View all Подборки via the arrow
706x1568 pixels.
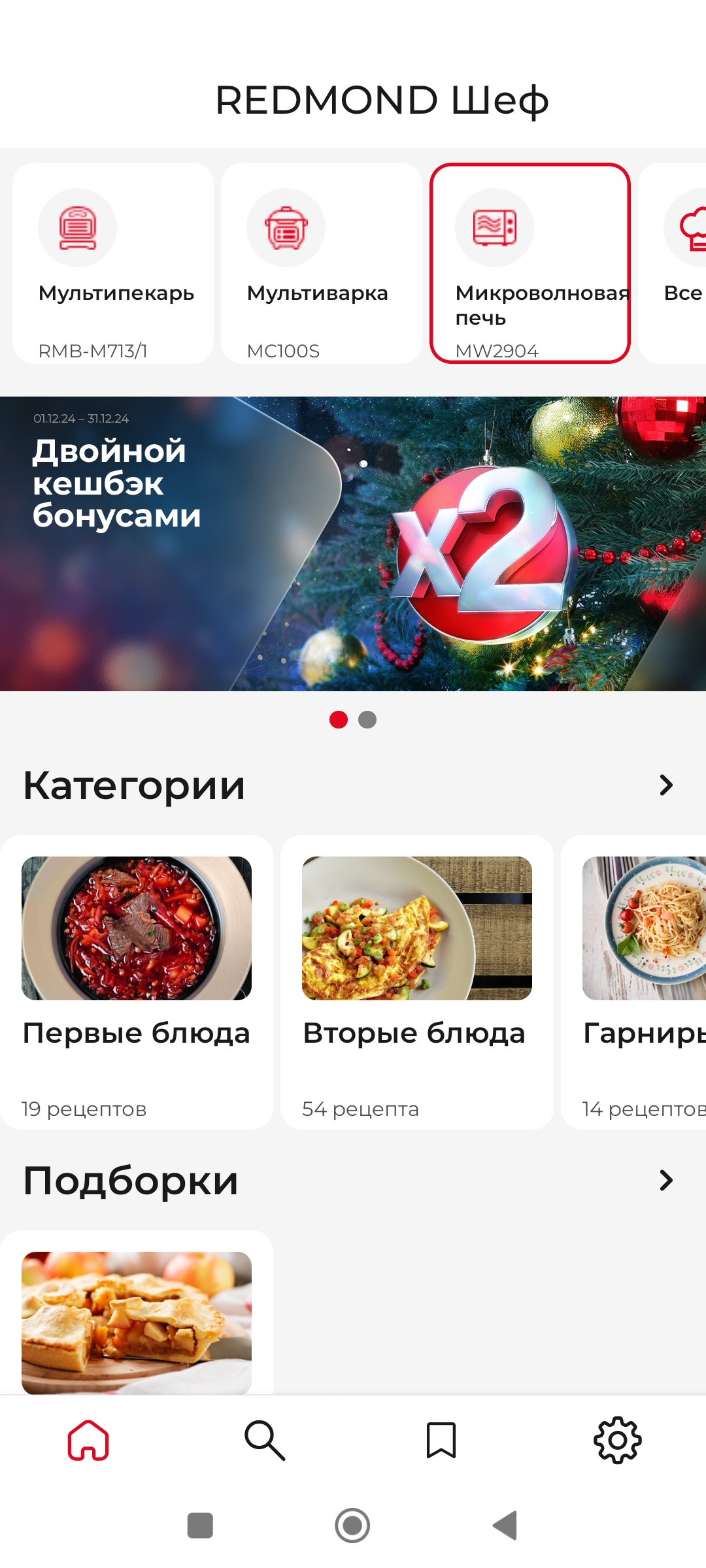click(665, 1181)
